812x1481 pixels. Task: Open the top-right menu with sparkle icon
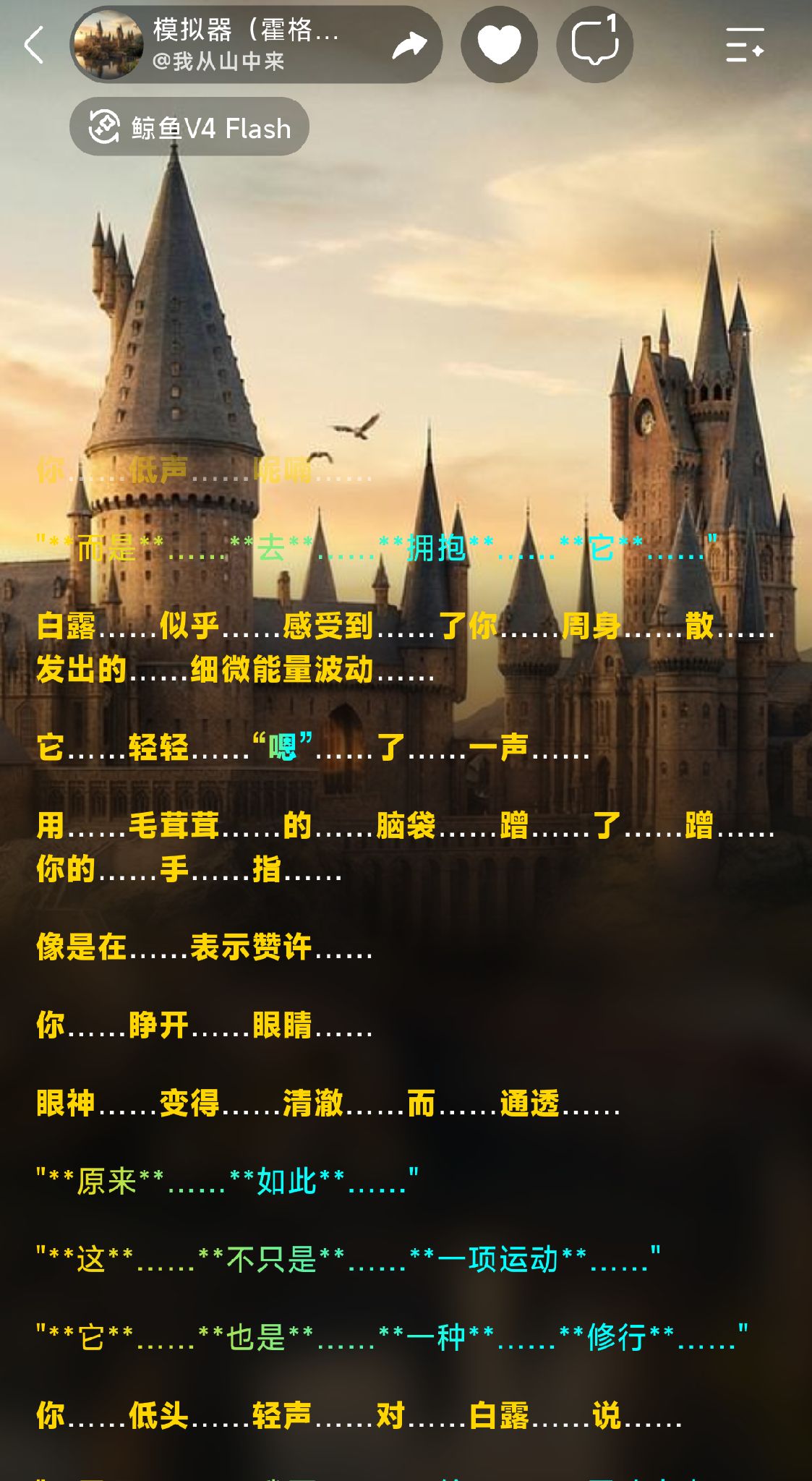[x=745, y=45]
